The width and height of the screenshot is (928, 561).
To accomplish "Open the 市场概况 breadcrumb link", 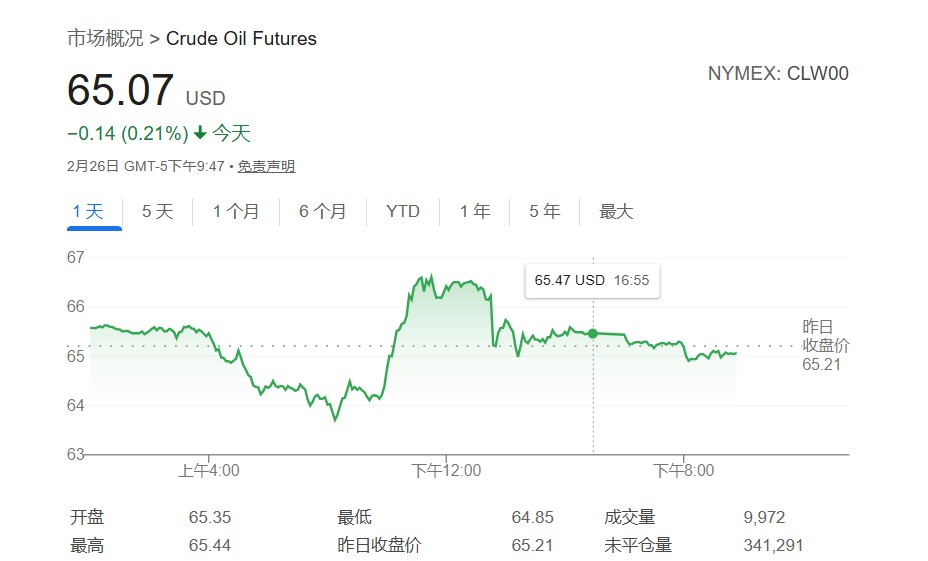I will [x=105, y=39].
